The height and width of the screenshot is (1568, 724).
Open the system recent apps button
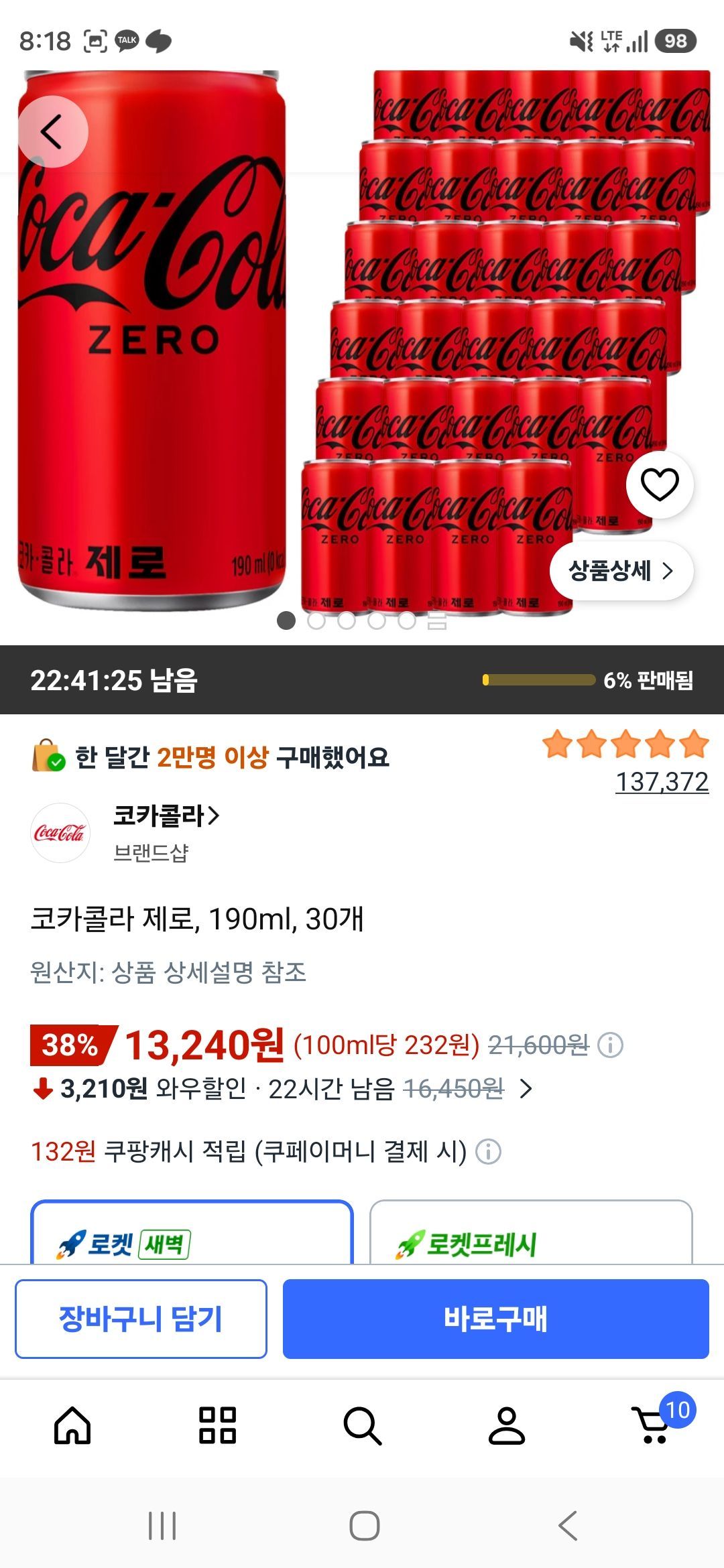coord(162,1526)
